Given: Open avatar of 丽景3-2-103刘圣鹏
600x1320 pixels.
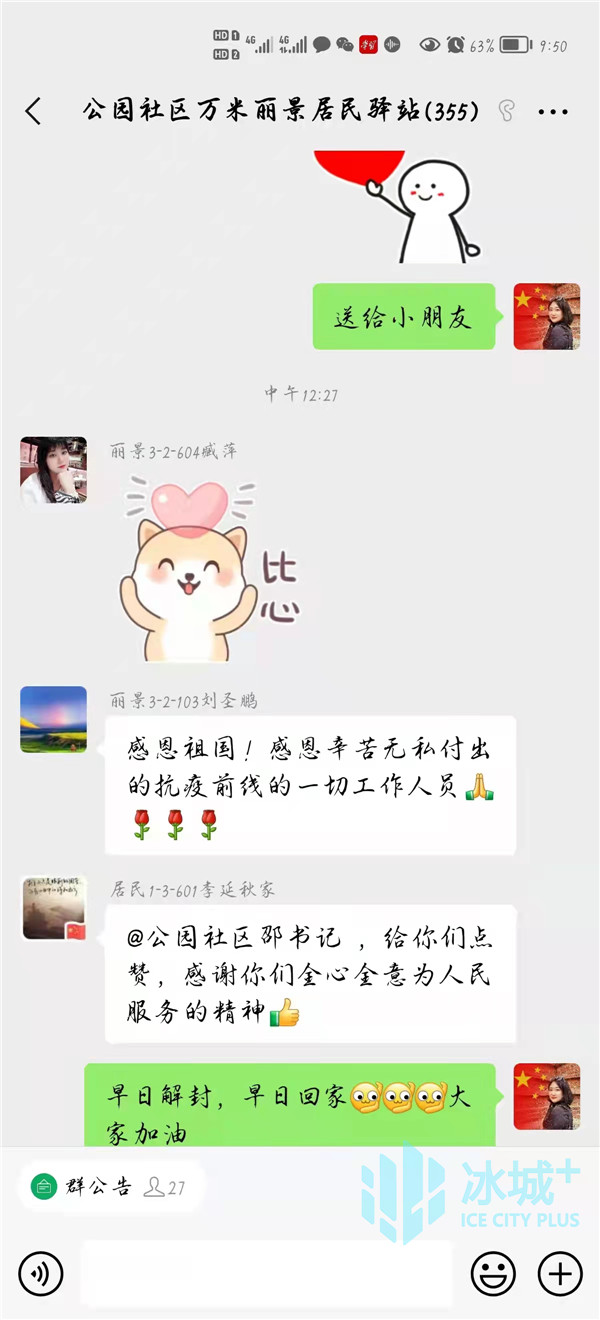Looking at the screenshot, I should coord(53,718).
